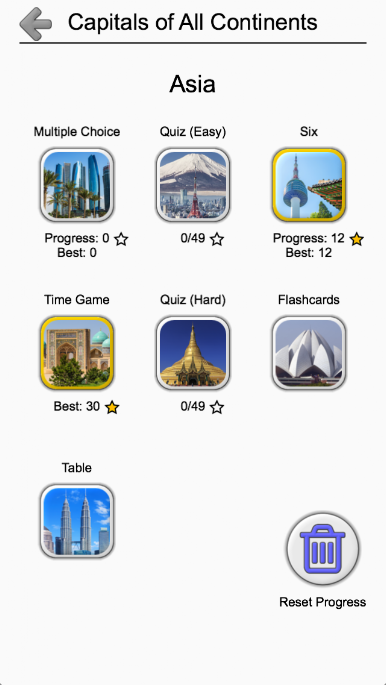Launch the Time Game
The height and width of the screenshot is (685, 386).
coord(77,353)
